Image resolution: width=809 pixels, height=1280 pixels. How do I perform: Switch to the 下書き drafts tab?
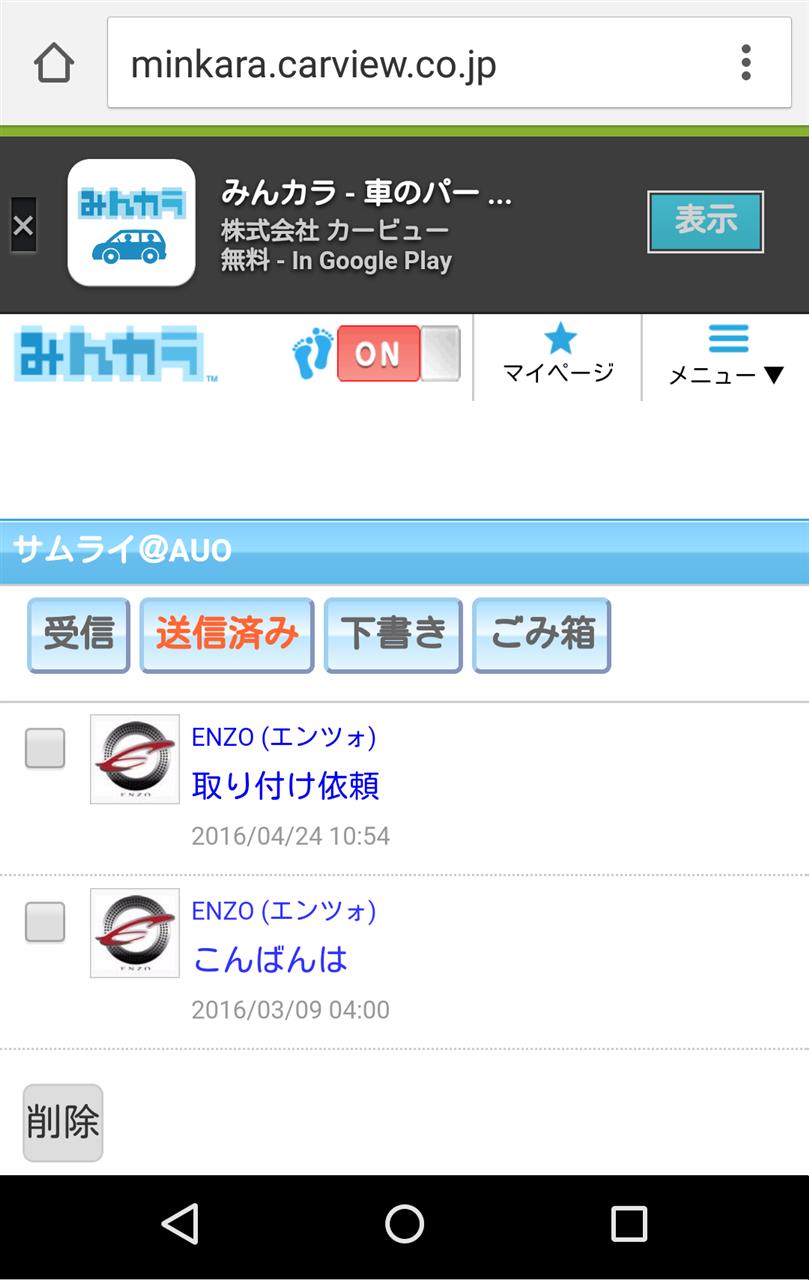click(x=393, y=634)
